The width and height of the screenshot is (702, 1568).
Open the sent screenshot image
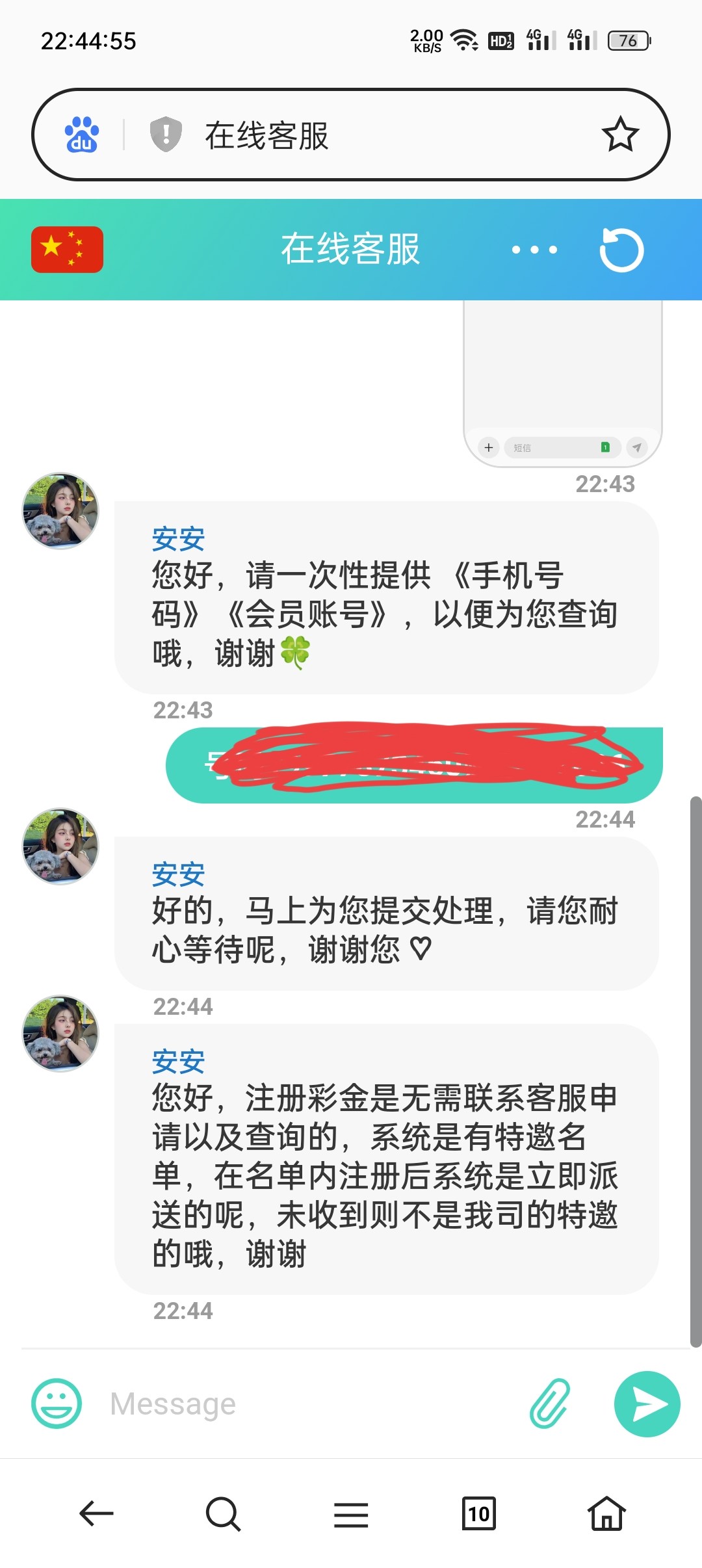(x=563, y=384)
